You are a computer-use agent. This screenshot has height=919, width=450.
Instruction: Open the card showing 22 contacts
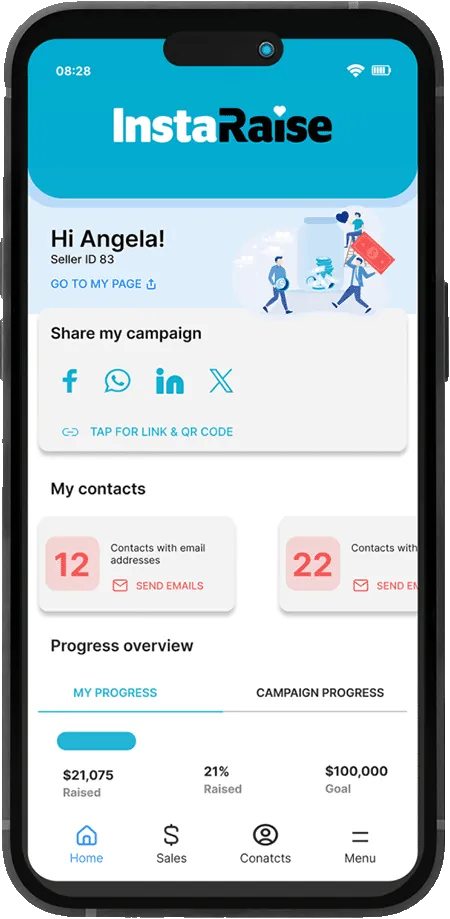(348, 564)
